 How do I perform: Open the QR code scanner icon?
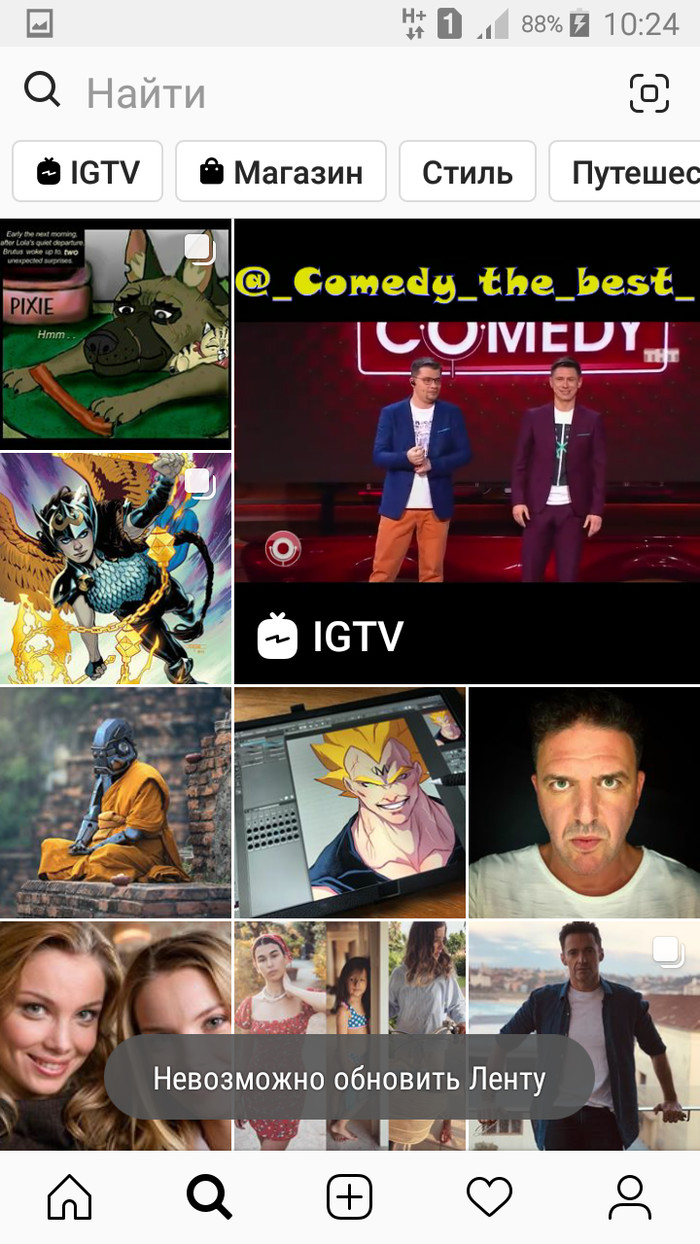click(649, 94)
